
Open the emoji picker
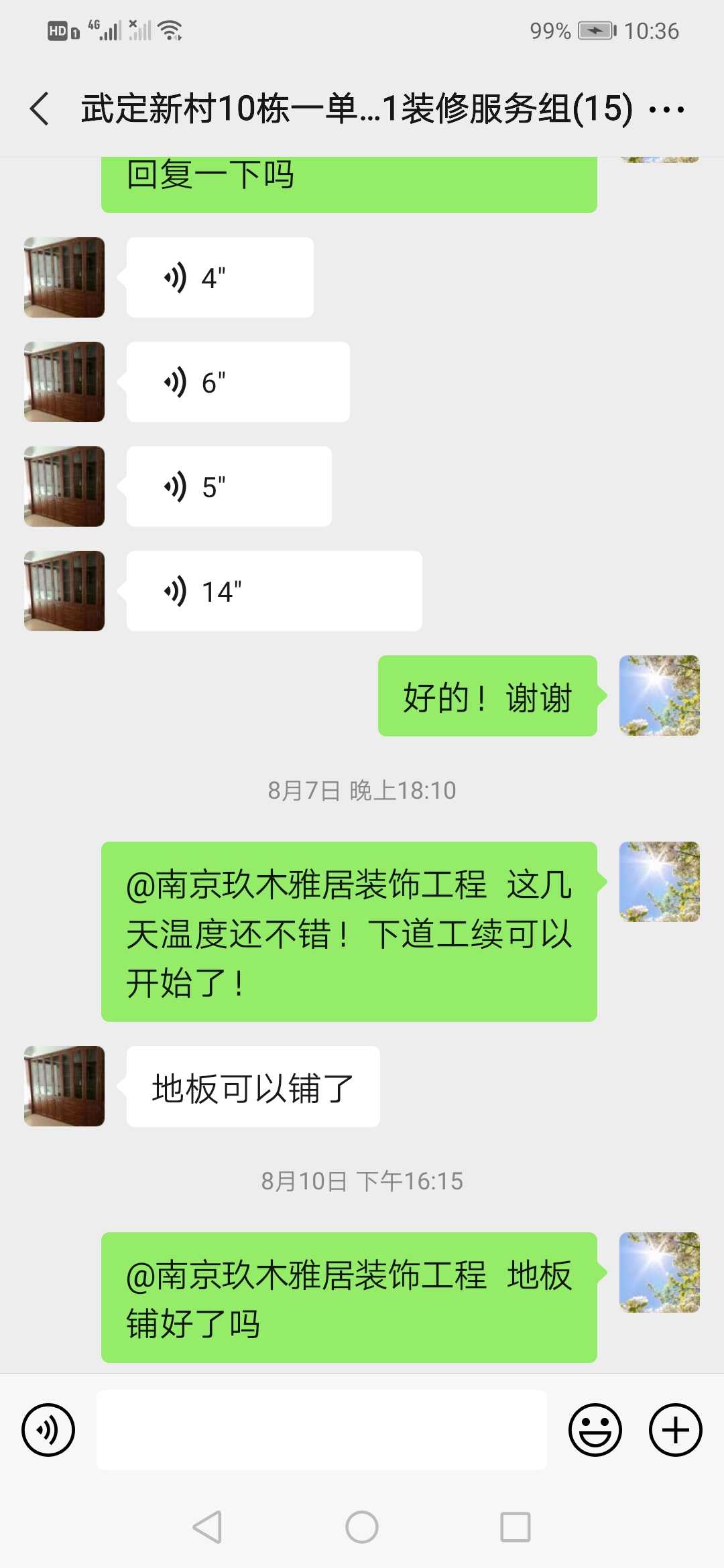pyautogui.click(x=595, y=1429)
